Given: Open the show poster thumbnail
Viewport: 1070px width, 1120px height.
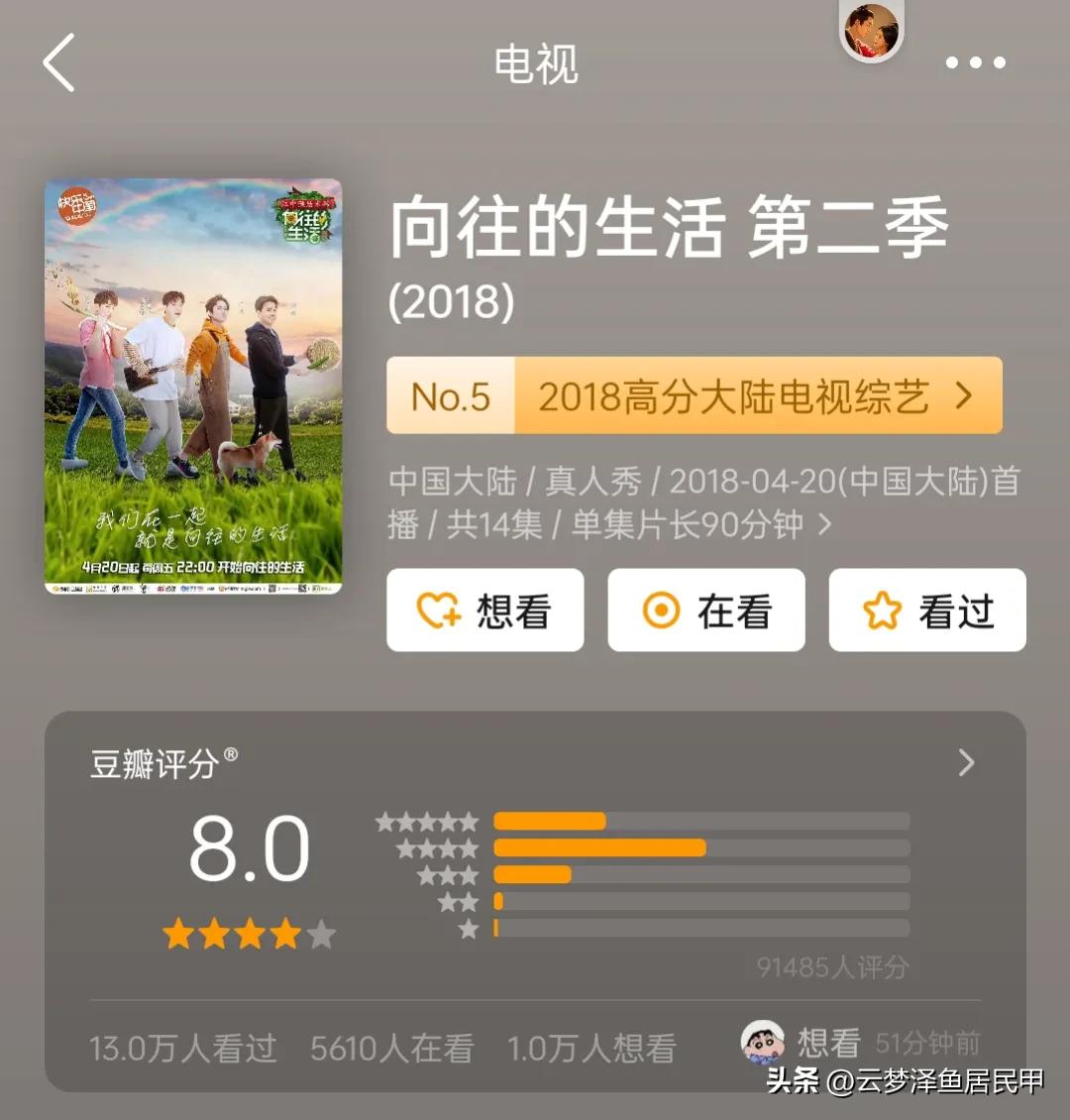Looking at the screenshot, I should click(194, 387).
